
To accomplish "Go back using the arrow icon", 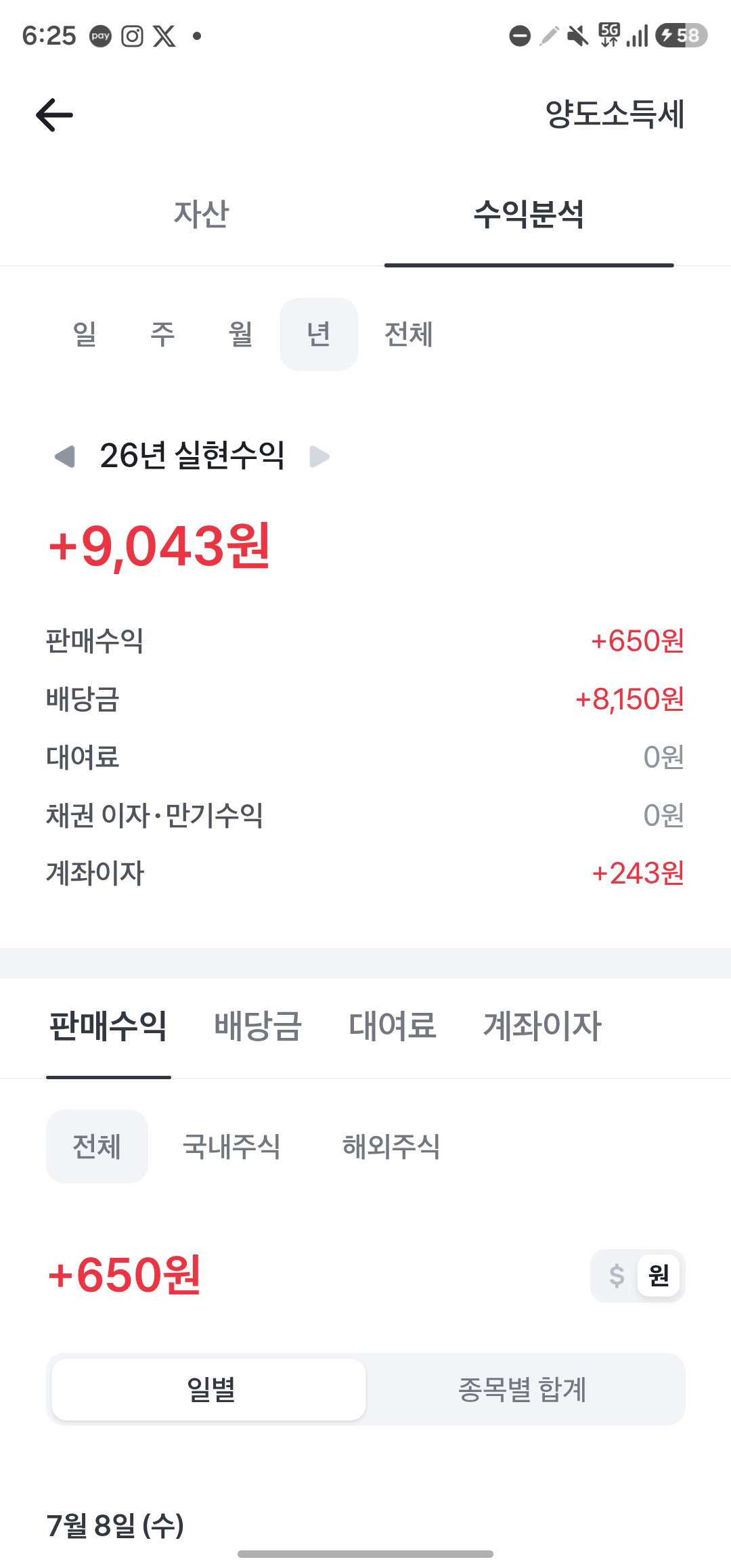I will pos(54,114).
